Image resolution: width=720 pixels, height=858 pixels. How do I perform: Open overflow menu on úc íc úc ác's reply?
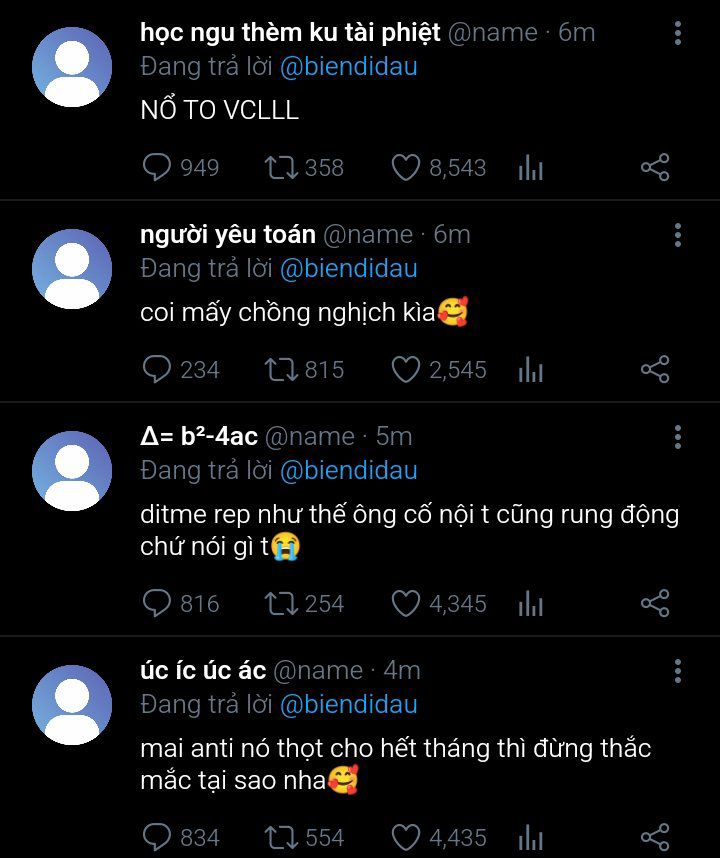point(677,671)
